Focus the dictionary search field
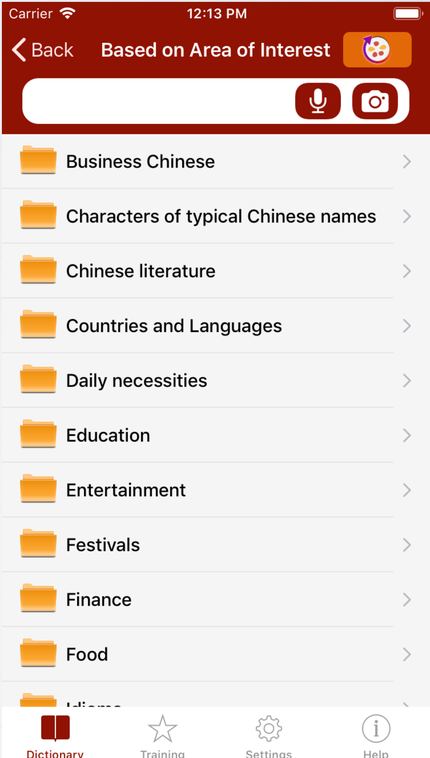The height and width of the screenshot is (758, 430). tap(157, 101)
